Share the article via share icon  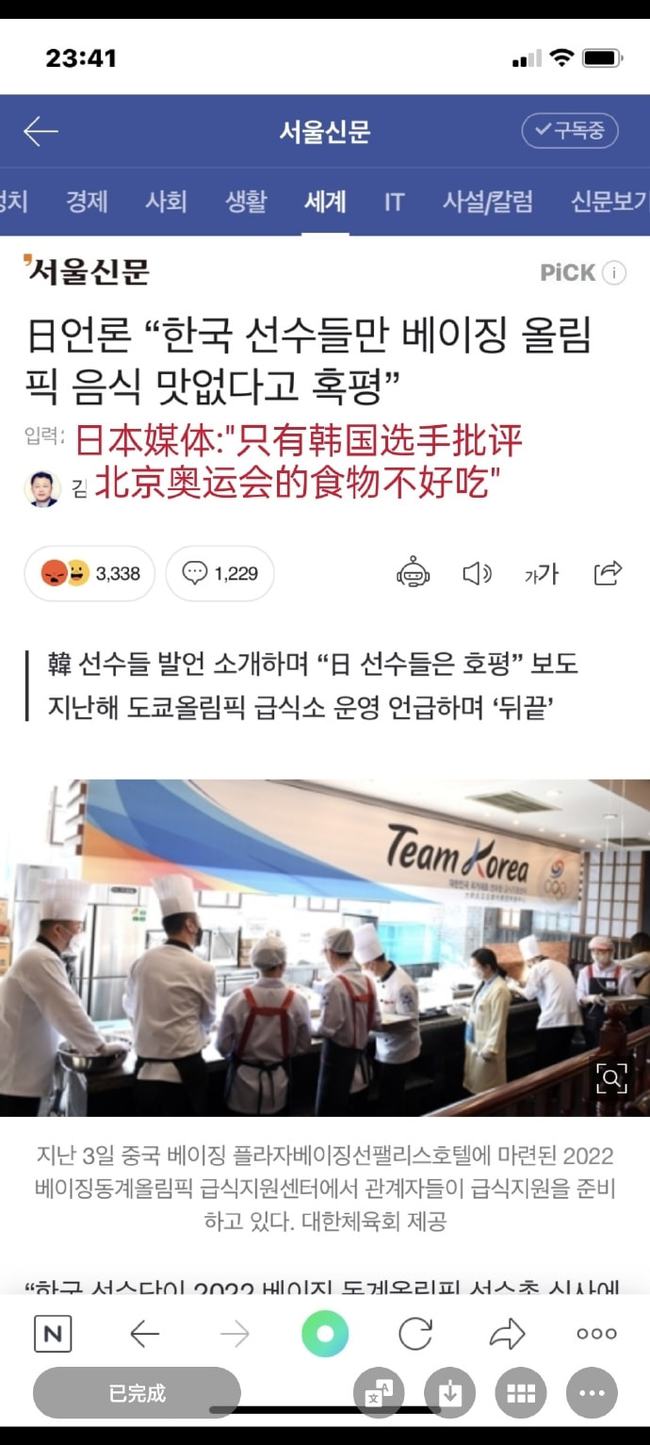608,572
